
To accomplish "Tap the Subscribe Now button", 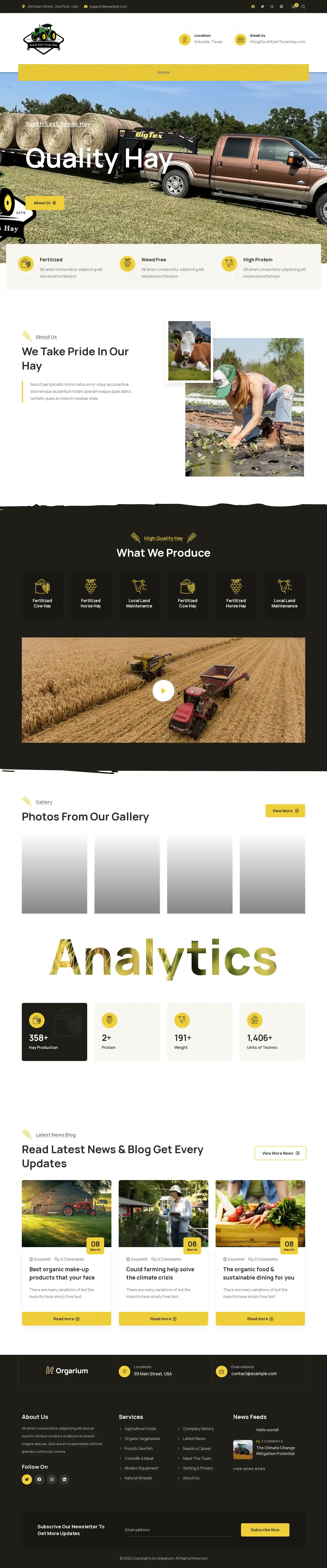I will (265, 1530).
